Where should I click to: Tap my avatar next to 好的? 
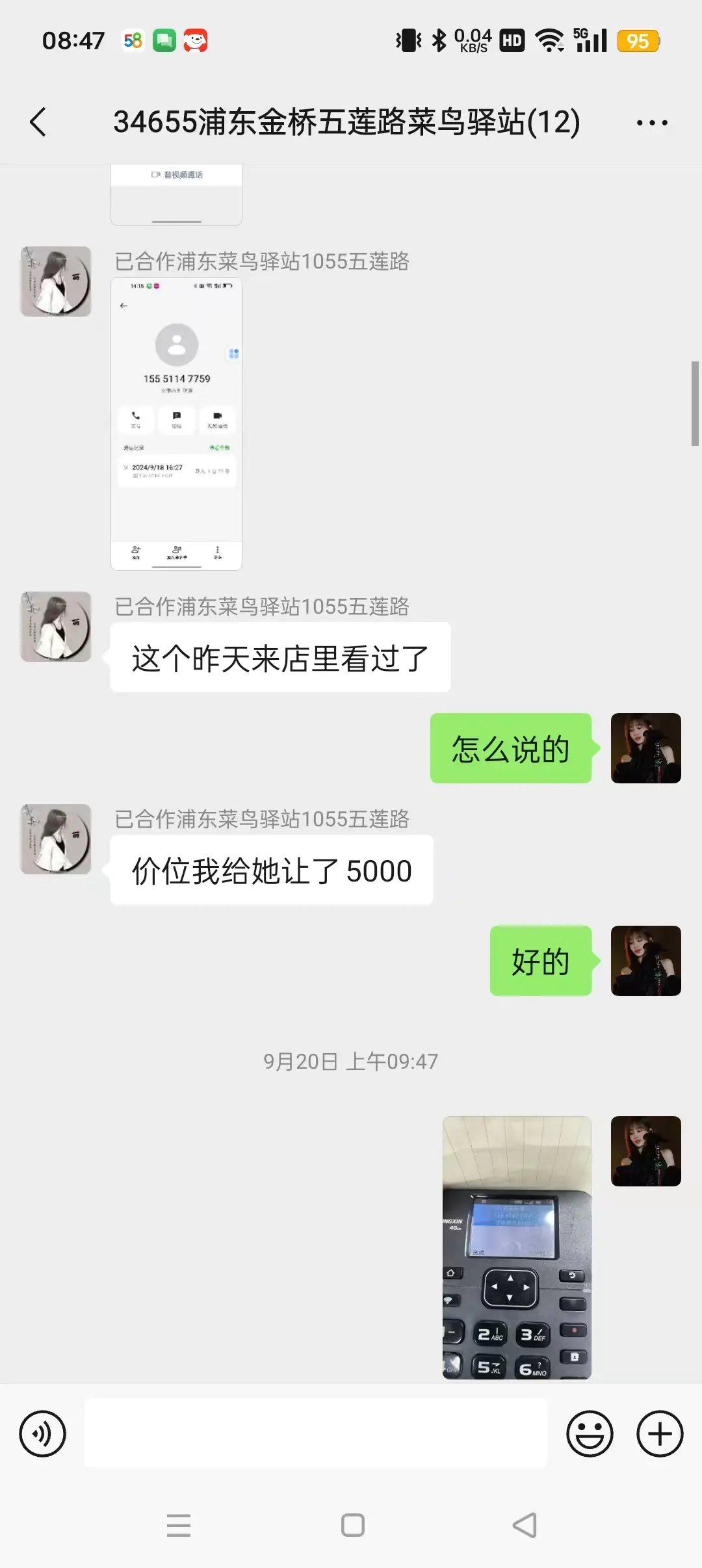645,961
